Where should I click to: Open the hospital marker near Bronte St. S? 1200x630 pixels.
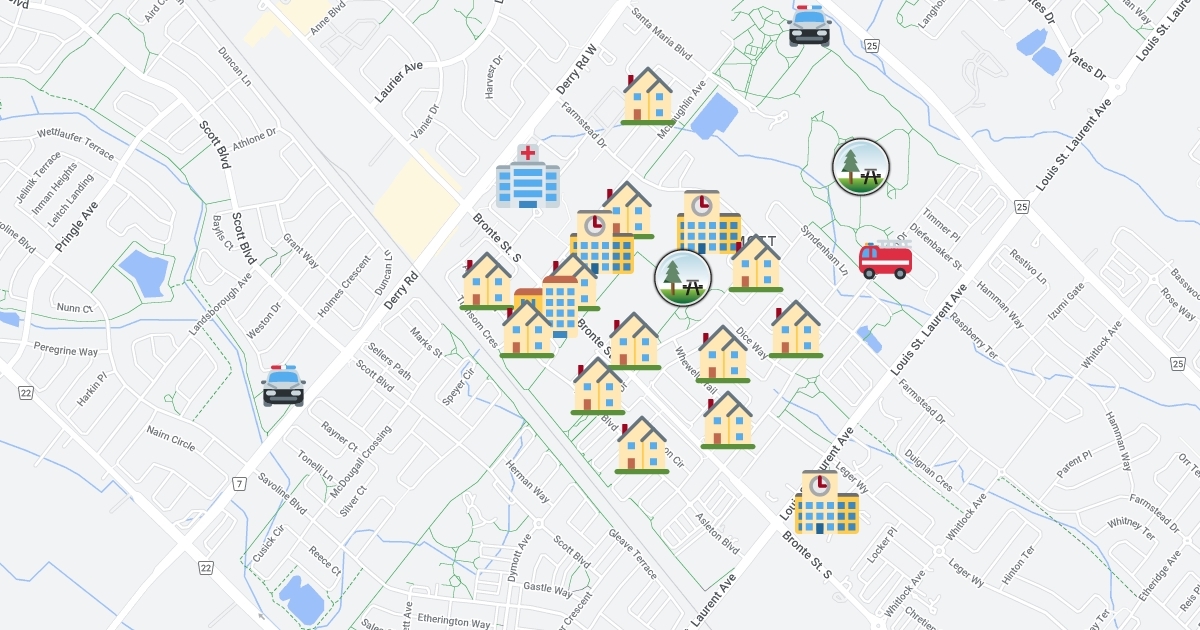[528, 177]
